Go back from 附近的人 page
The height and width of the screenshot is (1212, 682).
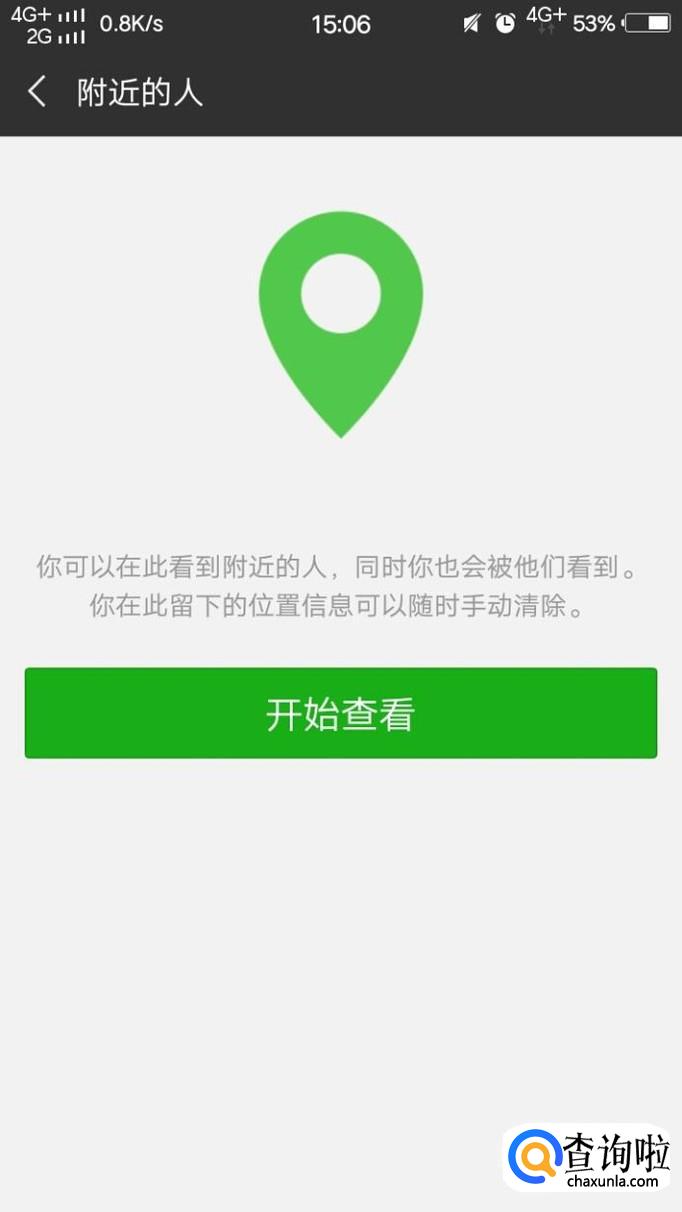37,93
